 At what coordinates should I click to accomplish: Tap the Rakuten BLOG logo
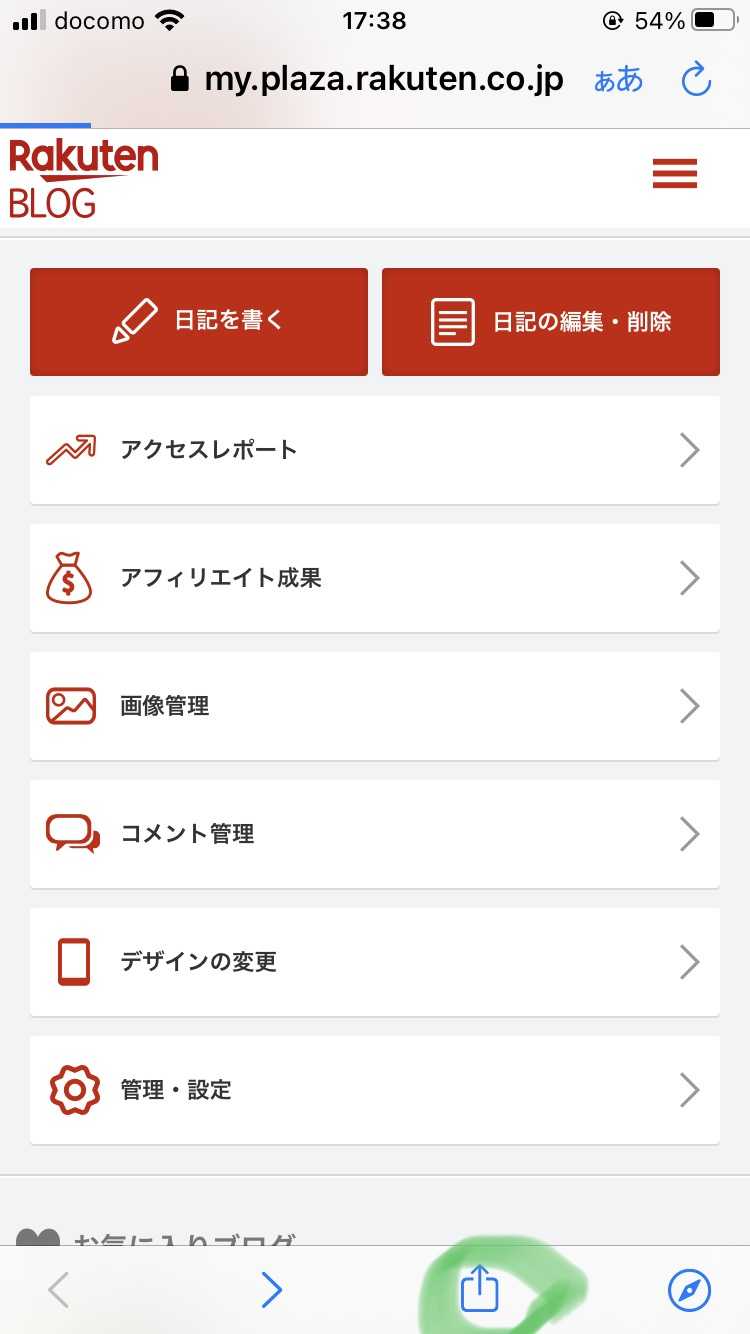pos(83,179)
